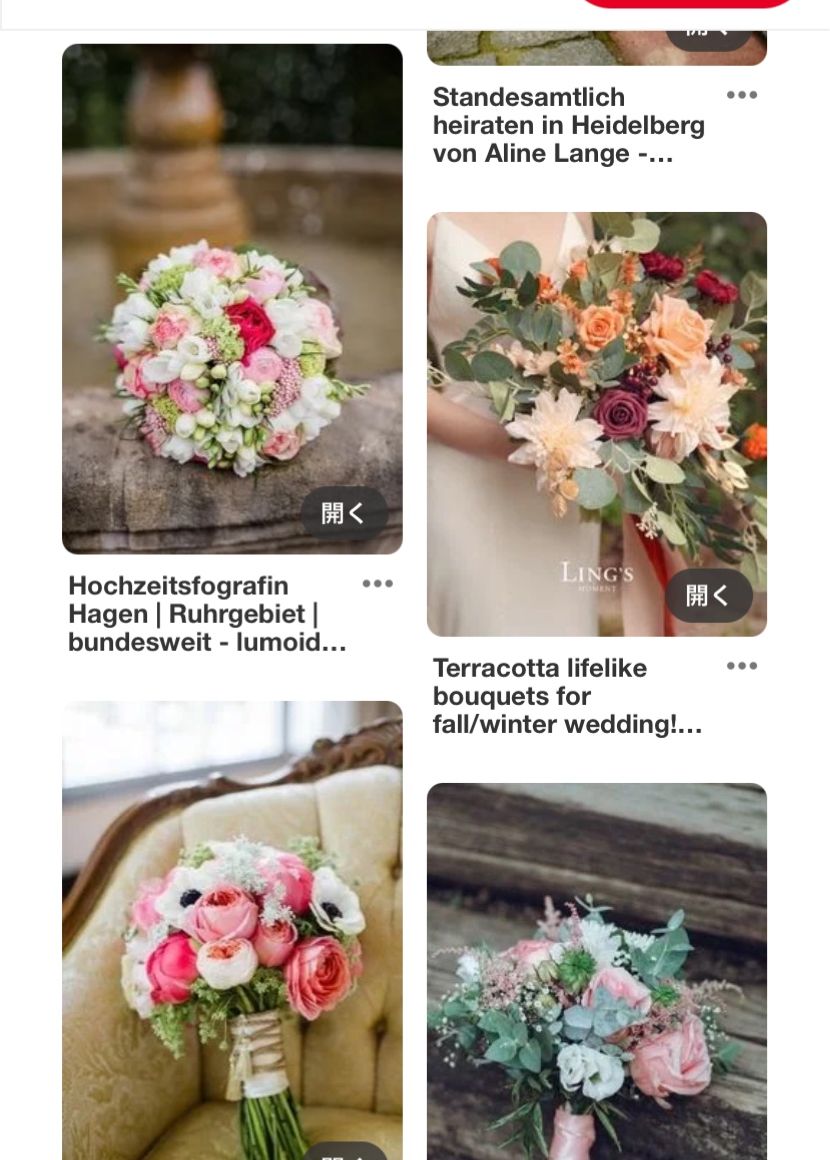View the pink bouquet on armchair pin
830x1160 pixels.
point(232,930)
